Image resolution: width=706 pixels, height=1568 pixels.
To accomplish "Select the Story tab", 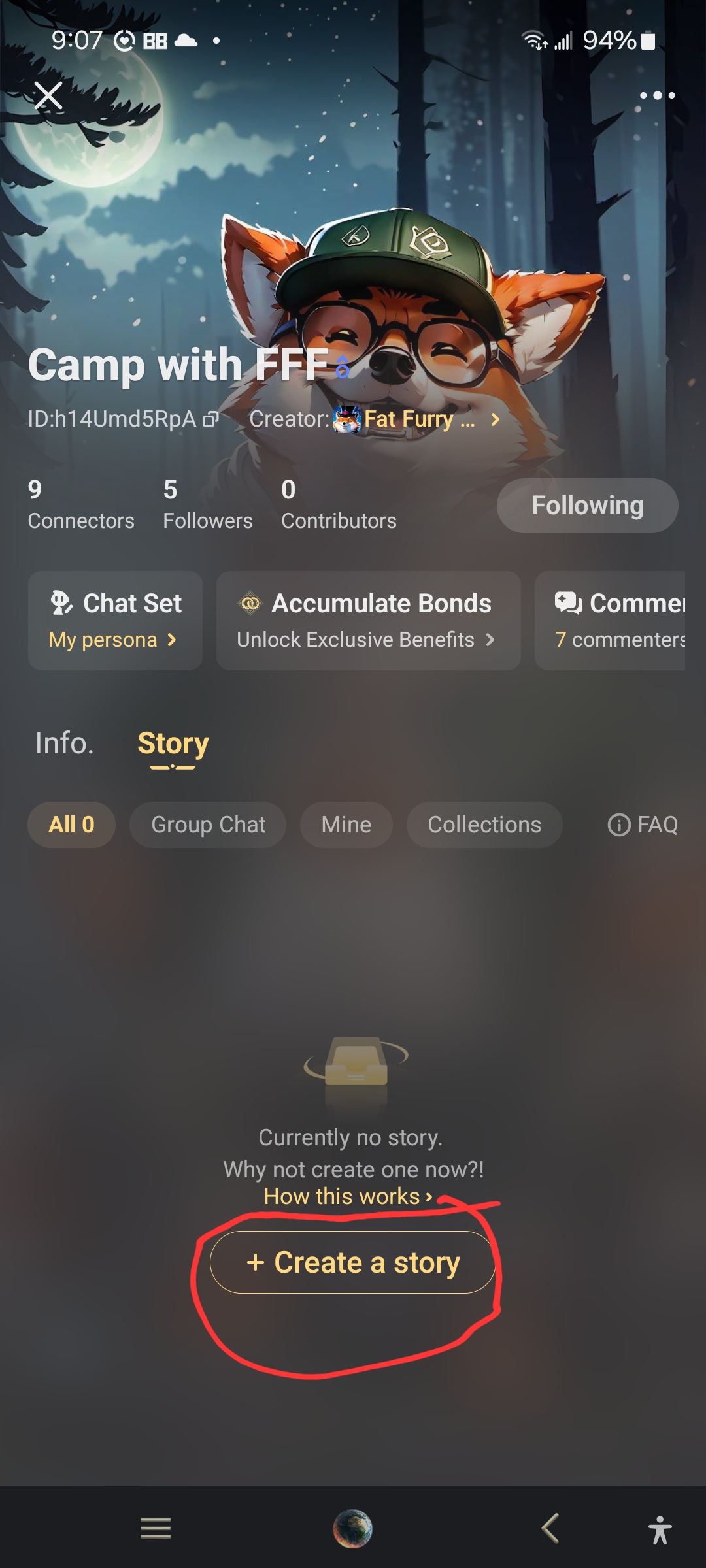I will (x=173, y=743).
